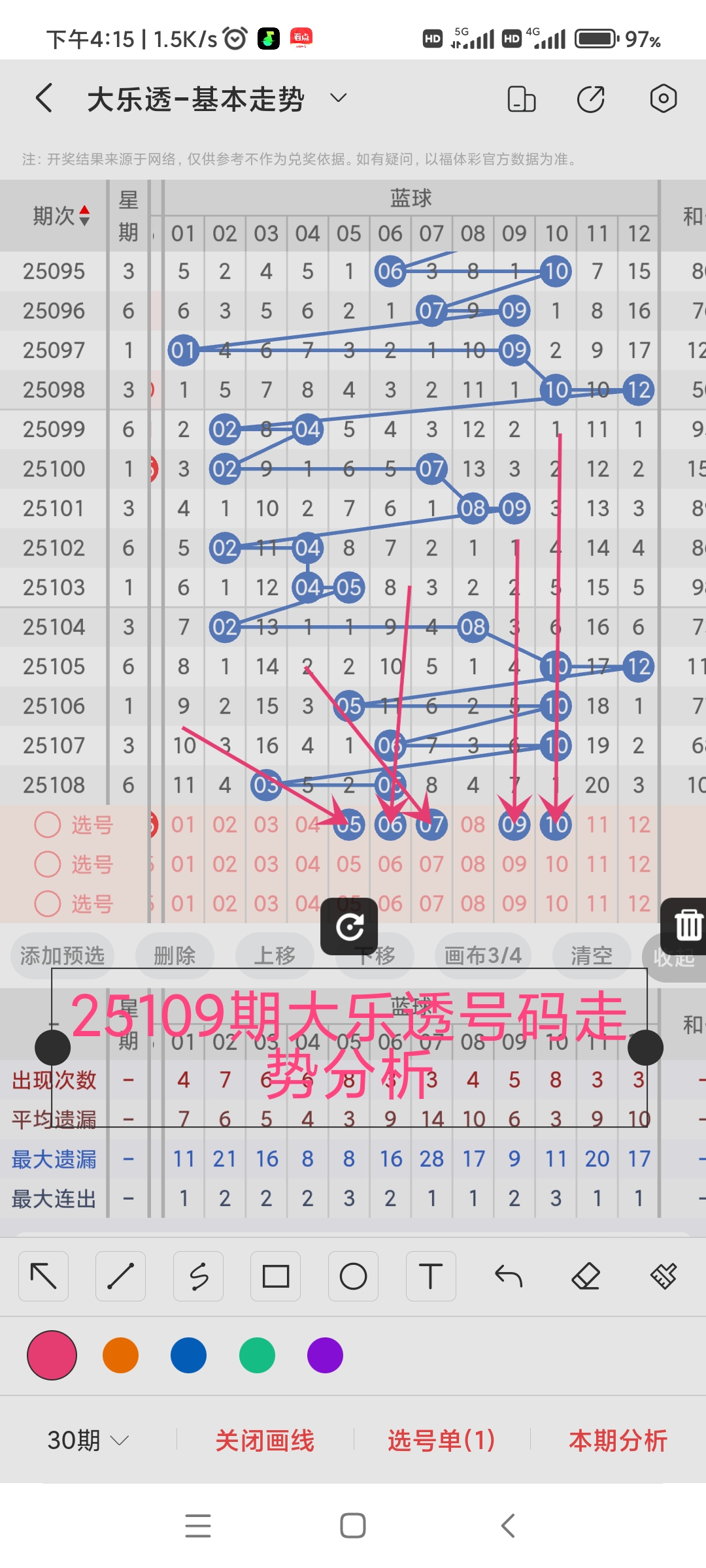
Task: Tap the 添加预选 button
Action: click(x=62, y=956)
